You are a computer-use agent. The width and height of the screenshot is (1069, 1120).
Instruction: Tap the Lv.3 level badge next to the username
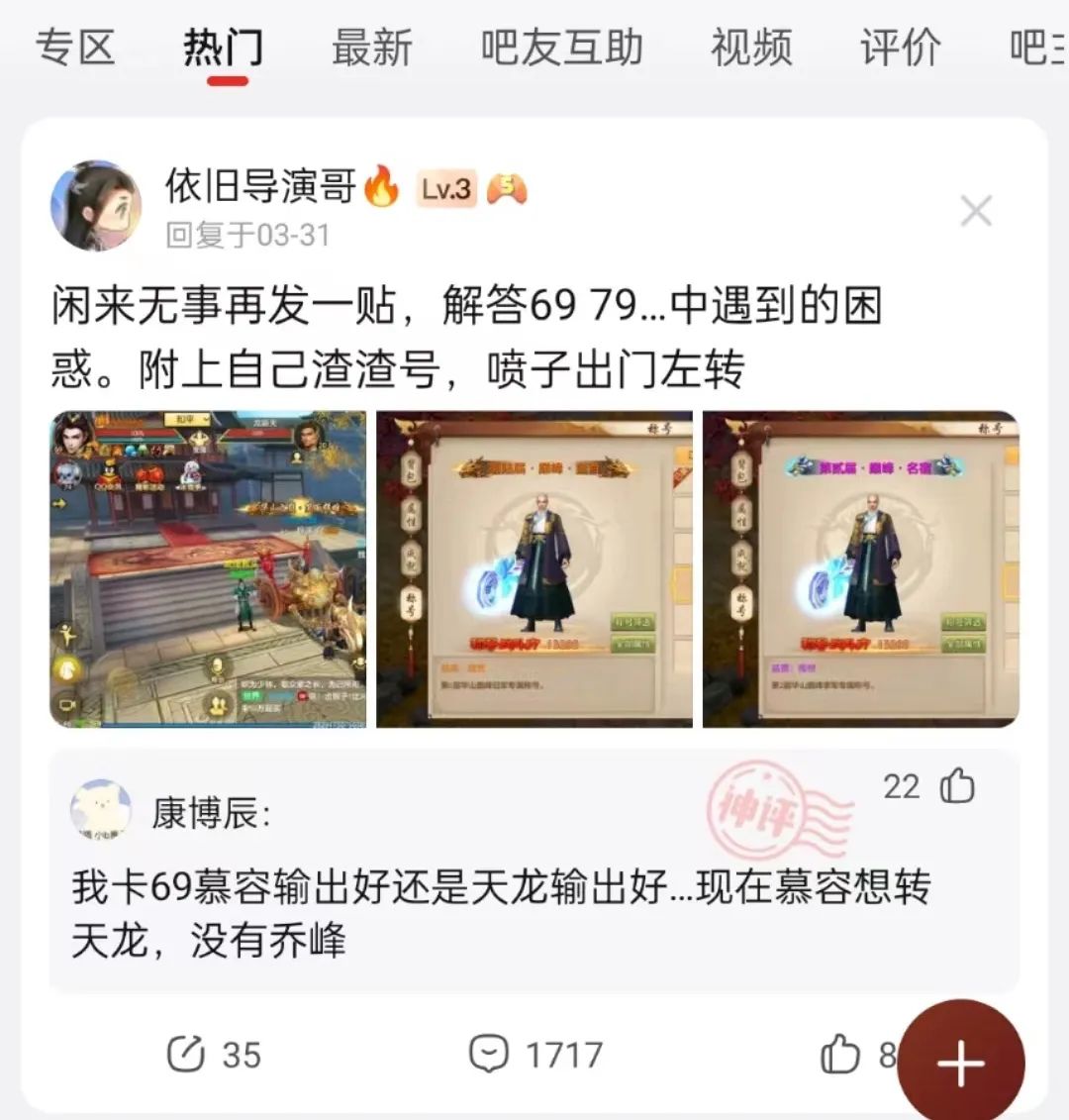(x=445, y=188)
